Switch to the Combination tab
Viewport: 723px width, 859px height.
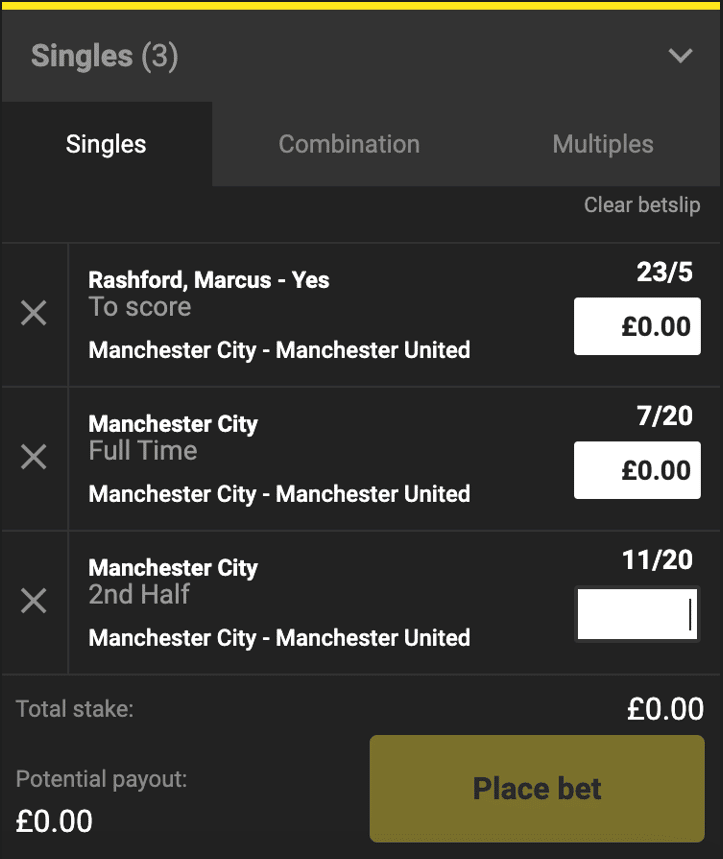point(349,144)
